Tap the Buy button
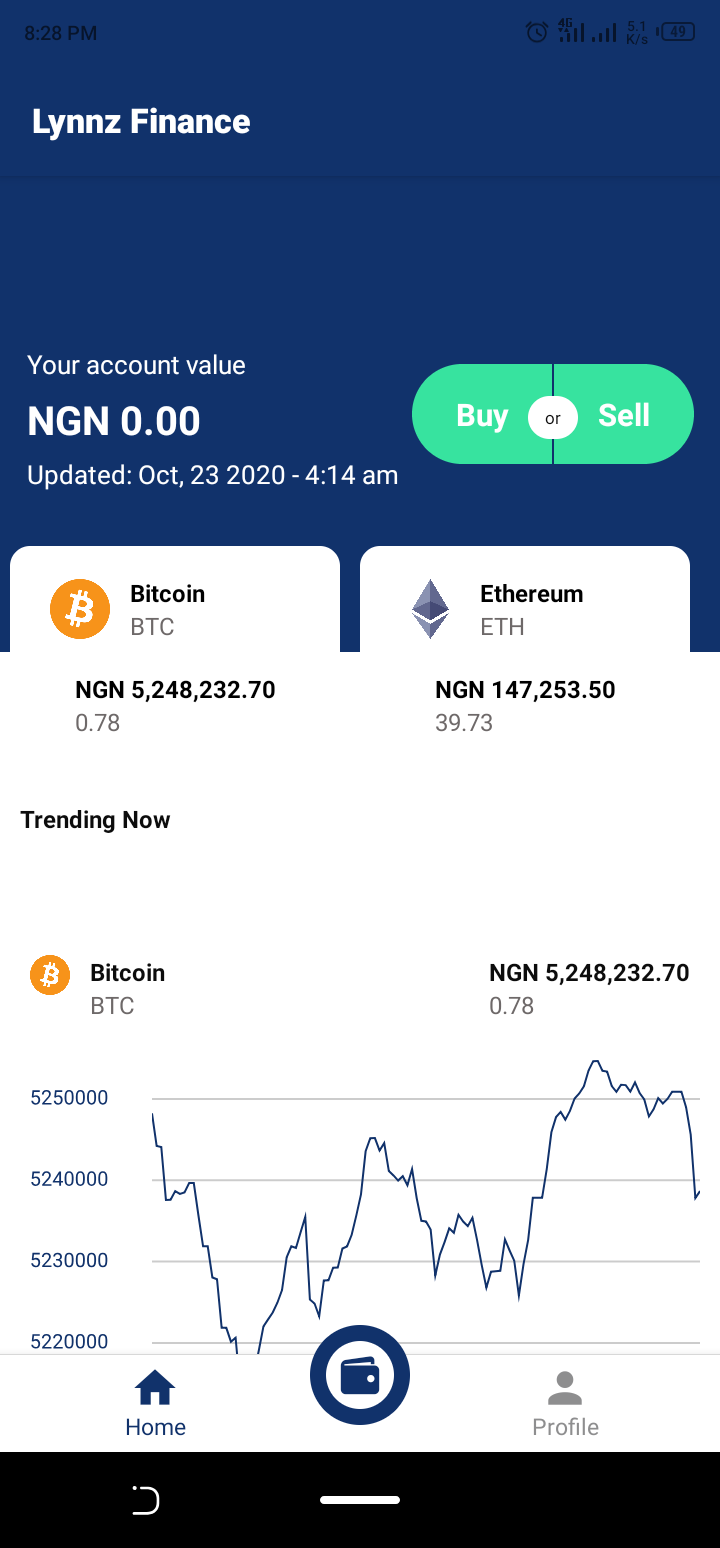This screenshot has height=1548, width=720. (x=482, y=414)
